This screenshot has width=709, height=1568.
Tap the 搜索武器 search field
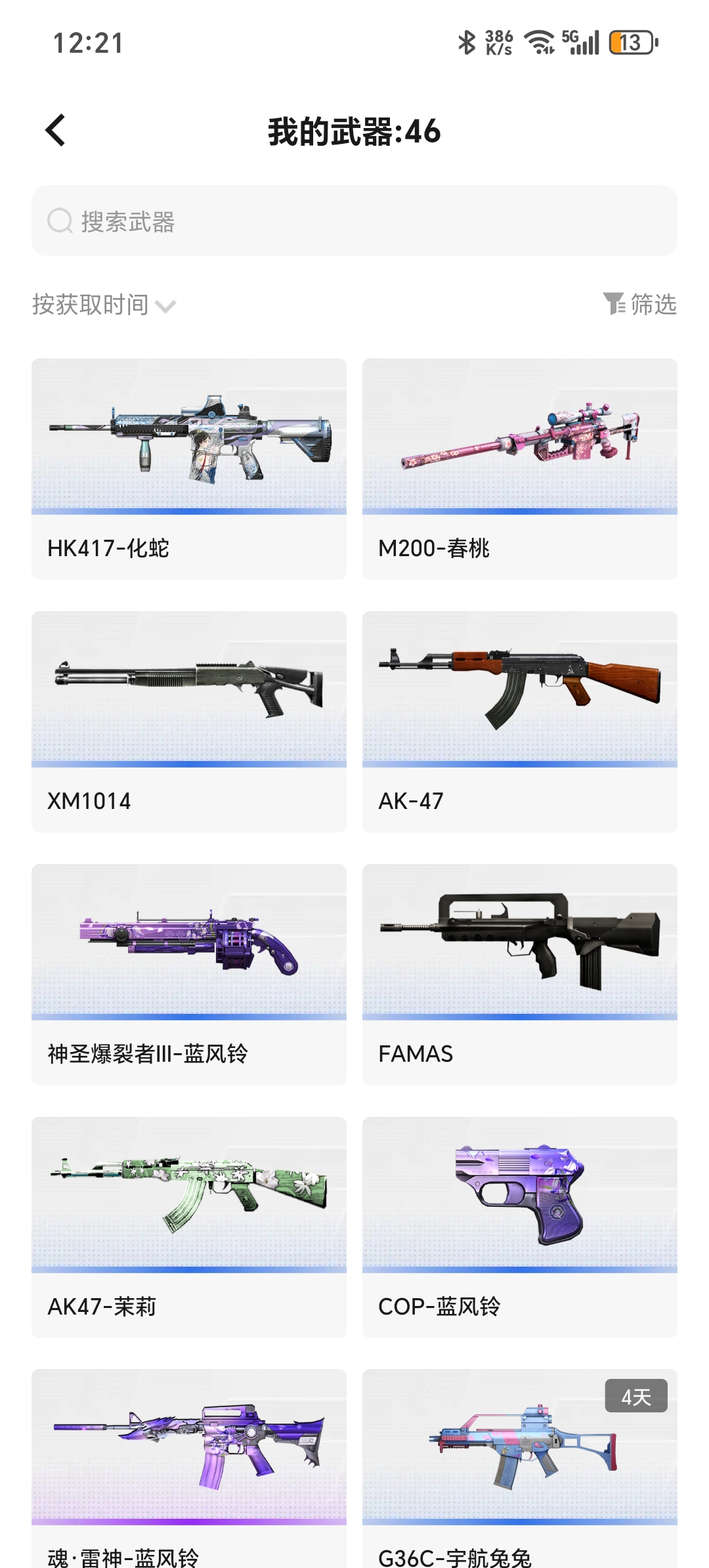pos(354,221)
